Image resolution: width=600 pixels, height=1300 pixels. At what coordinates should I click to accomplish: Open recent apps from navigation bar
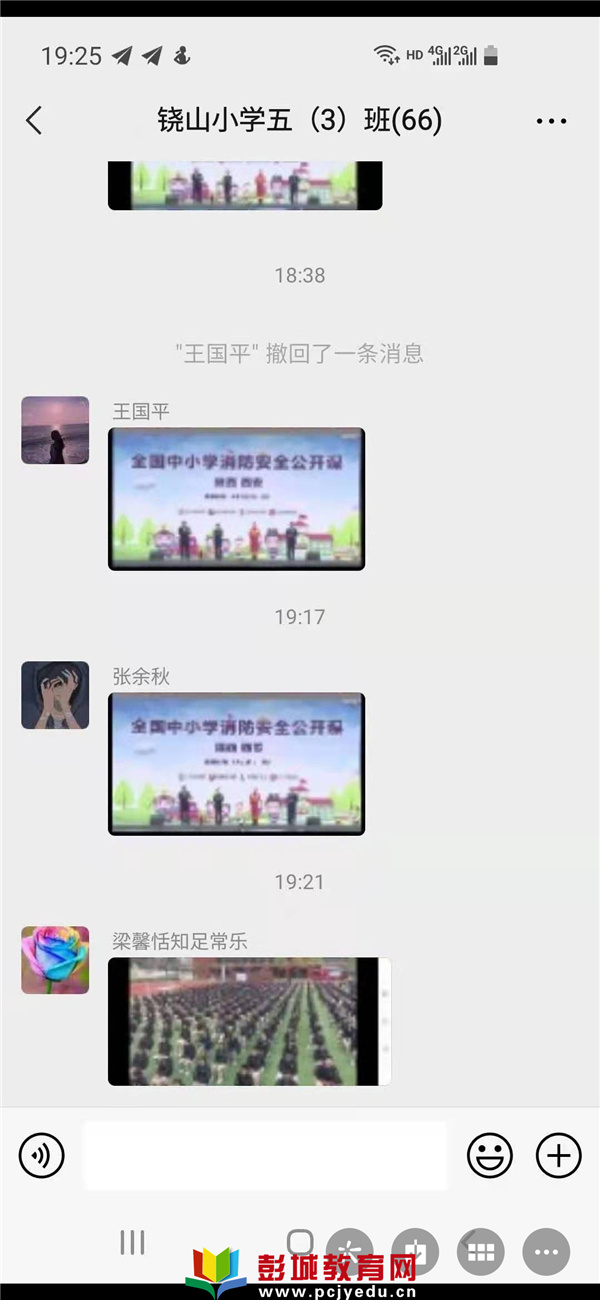coord(132,1243)
